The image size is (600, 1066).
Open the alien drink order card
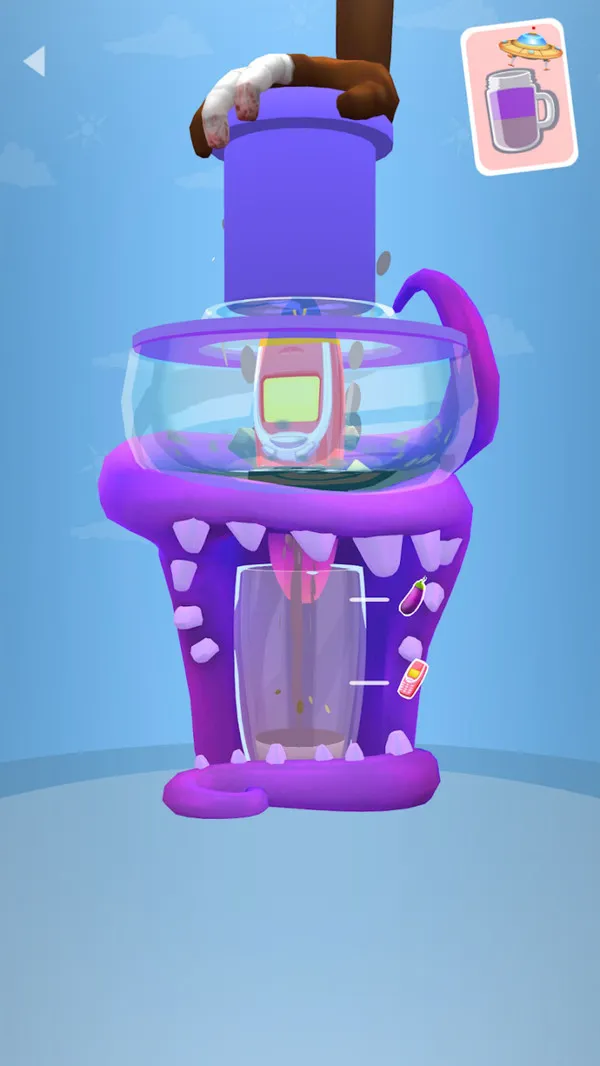520,97
